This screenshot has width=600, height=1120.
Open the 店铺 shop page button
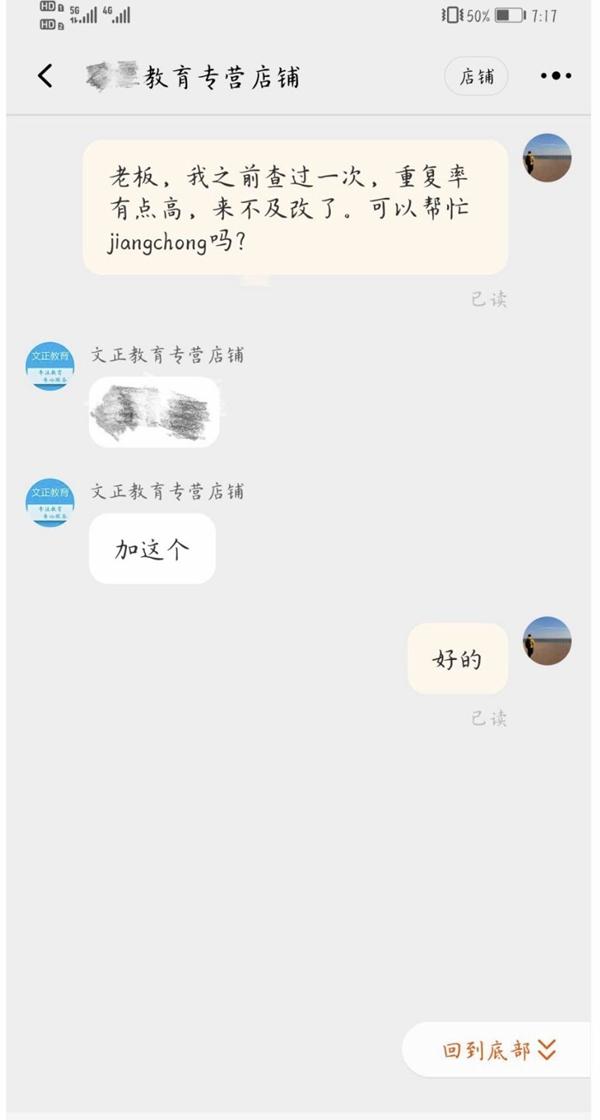coord(476,77)
